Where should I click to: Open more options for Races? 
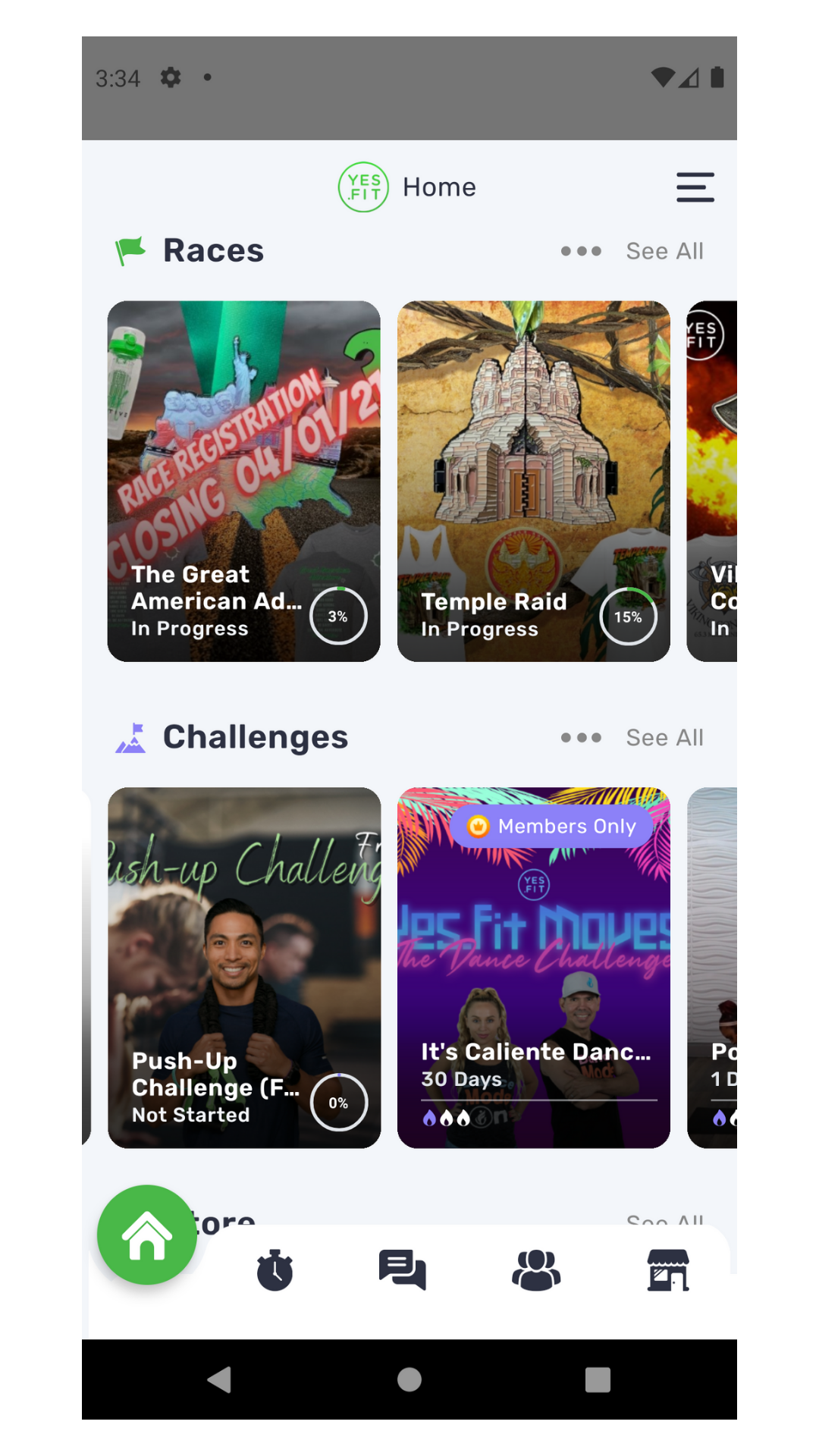point(581,251)
